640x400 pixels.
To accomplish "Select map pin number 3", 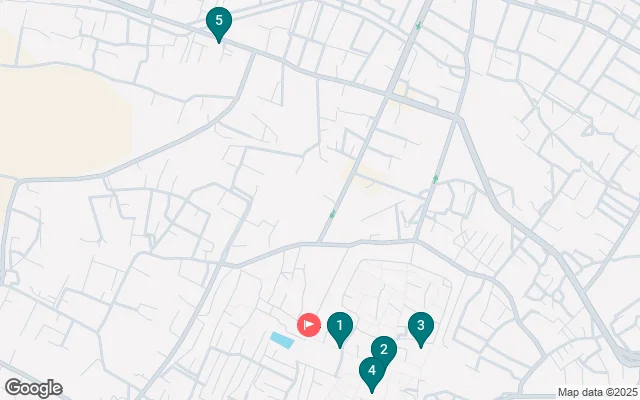I will click(x=421, y=326).
